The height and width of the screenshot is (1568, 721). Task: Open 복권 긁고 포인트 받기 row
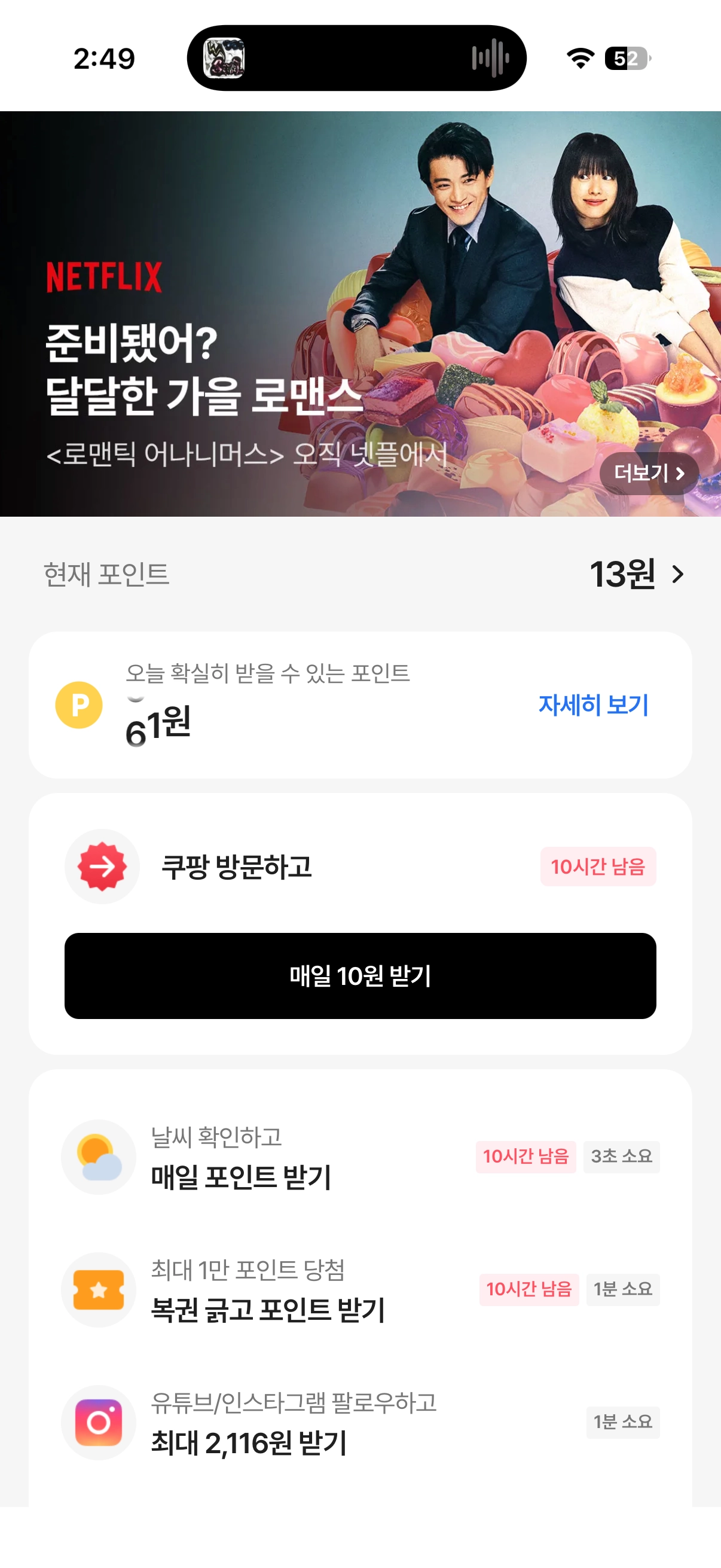360,1289
